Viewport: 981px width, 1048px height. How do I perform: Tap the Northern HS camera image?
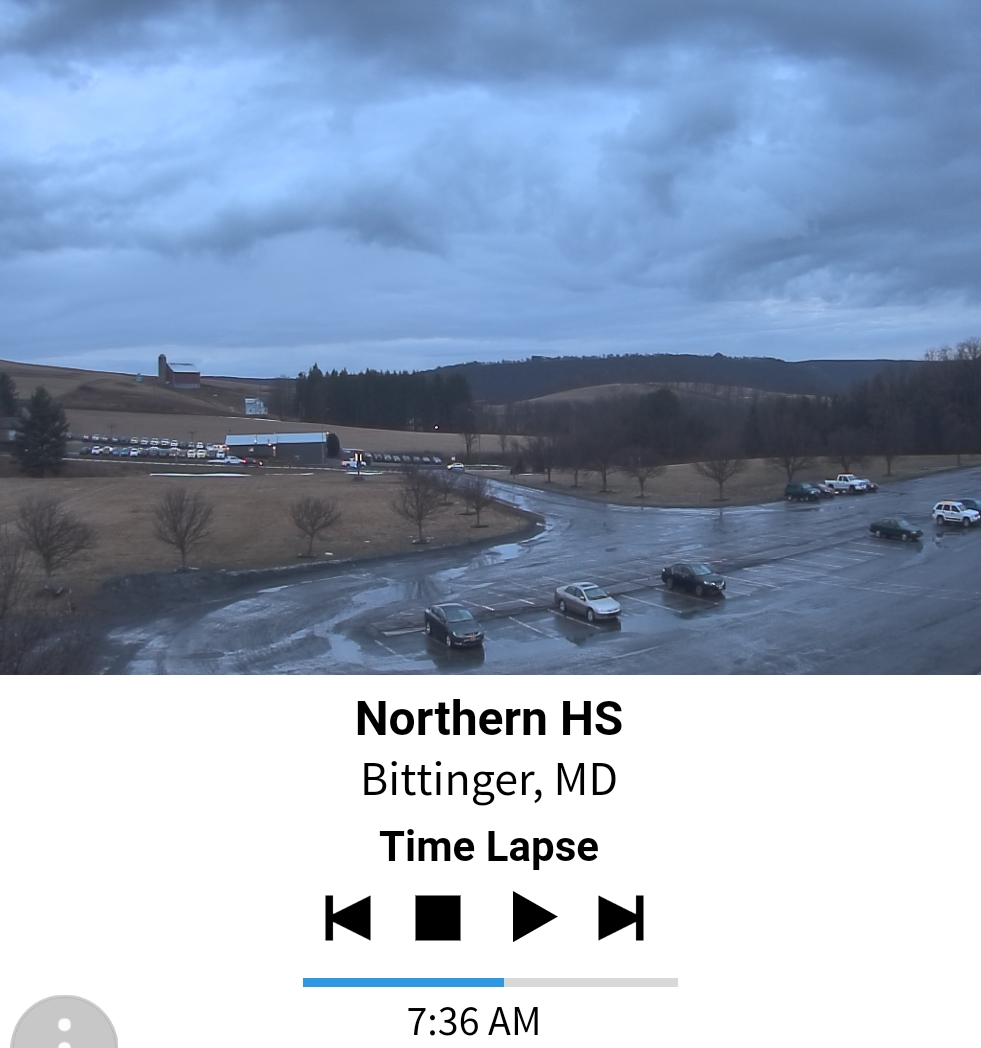tap(490, 337)
